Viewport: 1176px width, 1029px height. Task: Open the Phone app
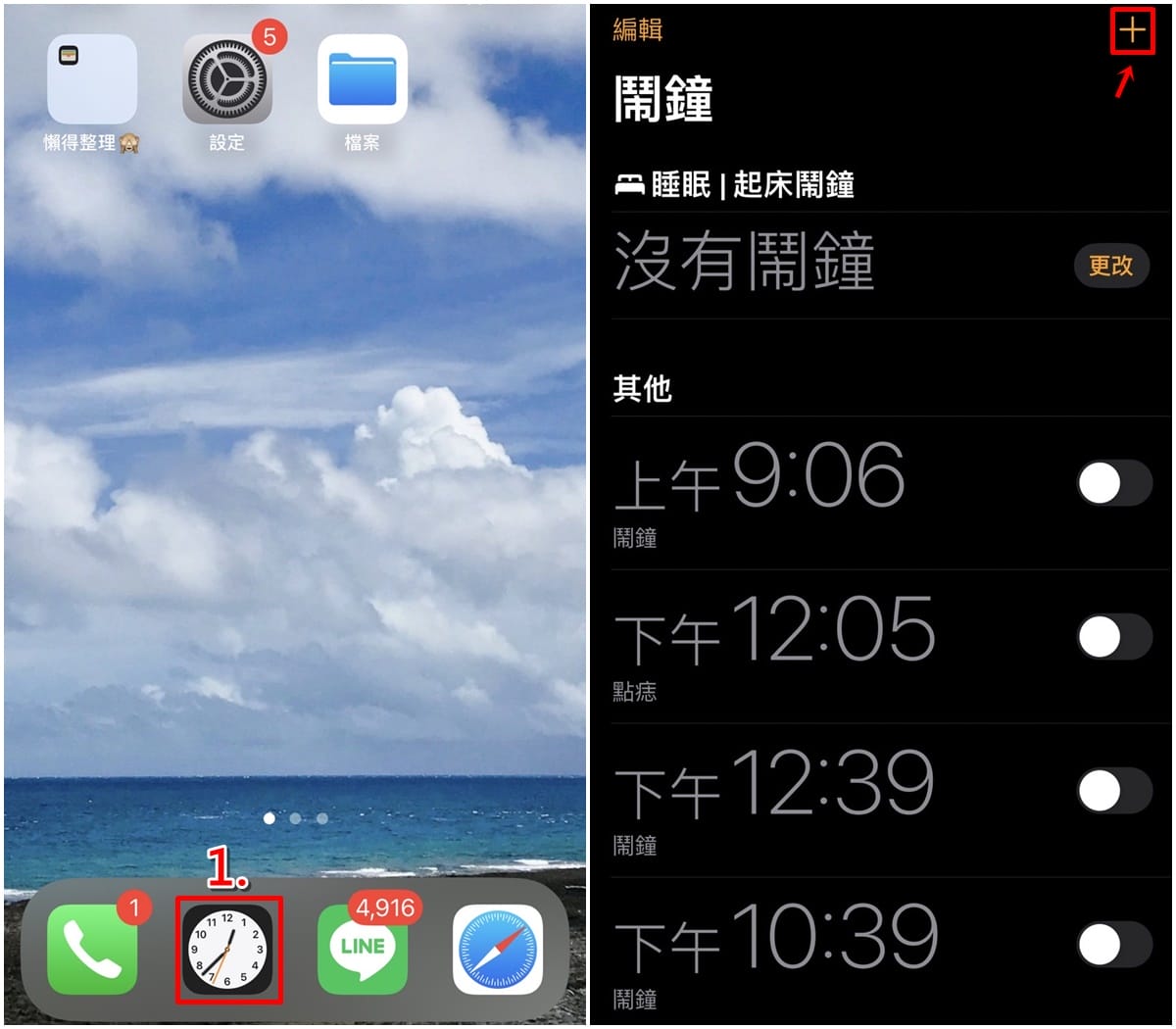(92, 949)
